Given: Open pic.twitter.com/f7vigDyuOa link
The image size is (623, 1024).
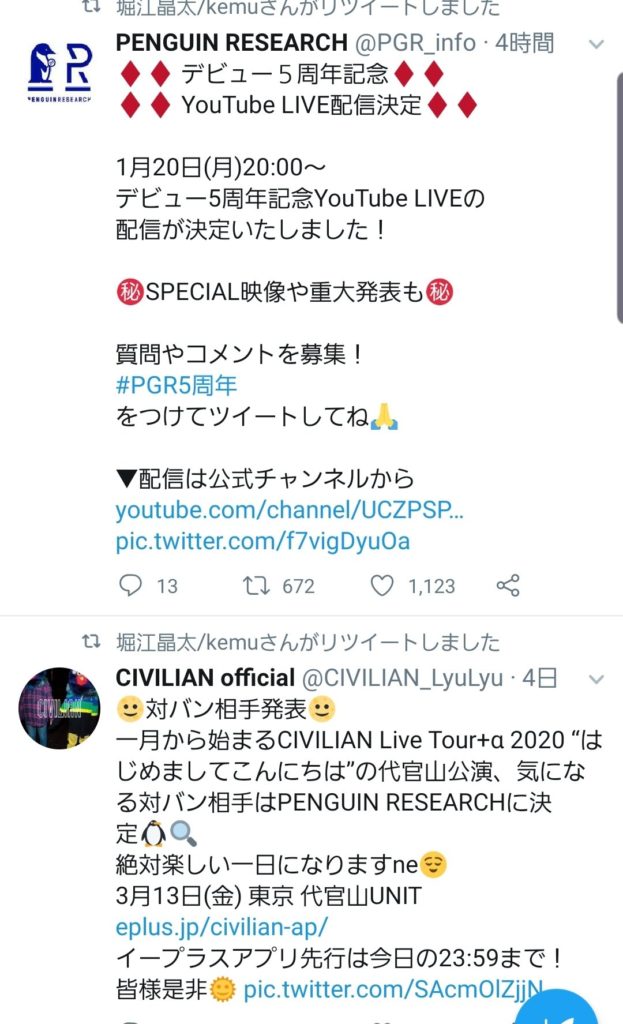Looking at the screenshot, I should point(262,542).
